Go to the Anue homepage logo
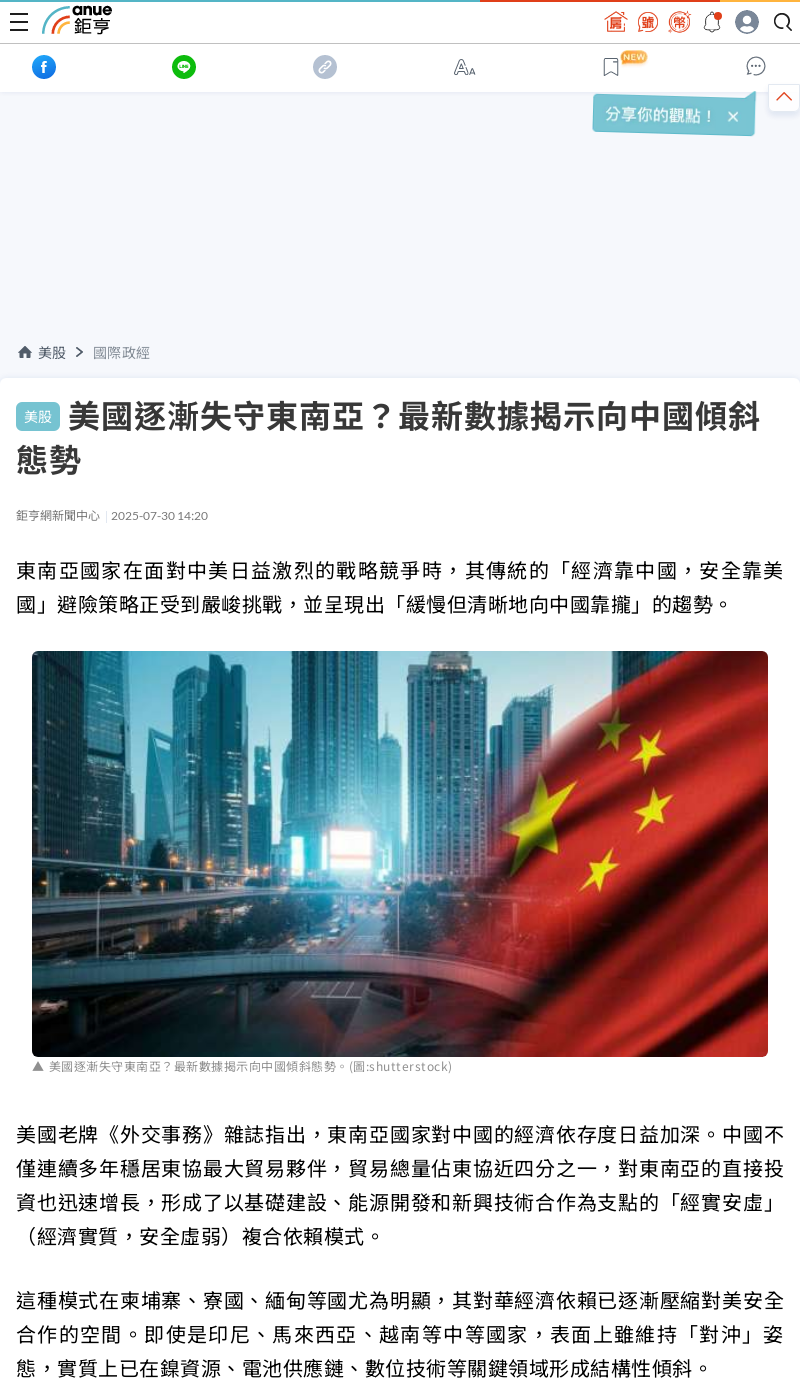Image resolution: width=800 pixels, height=1400 pixels. [78, 21]
